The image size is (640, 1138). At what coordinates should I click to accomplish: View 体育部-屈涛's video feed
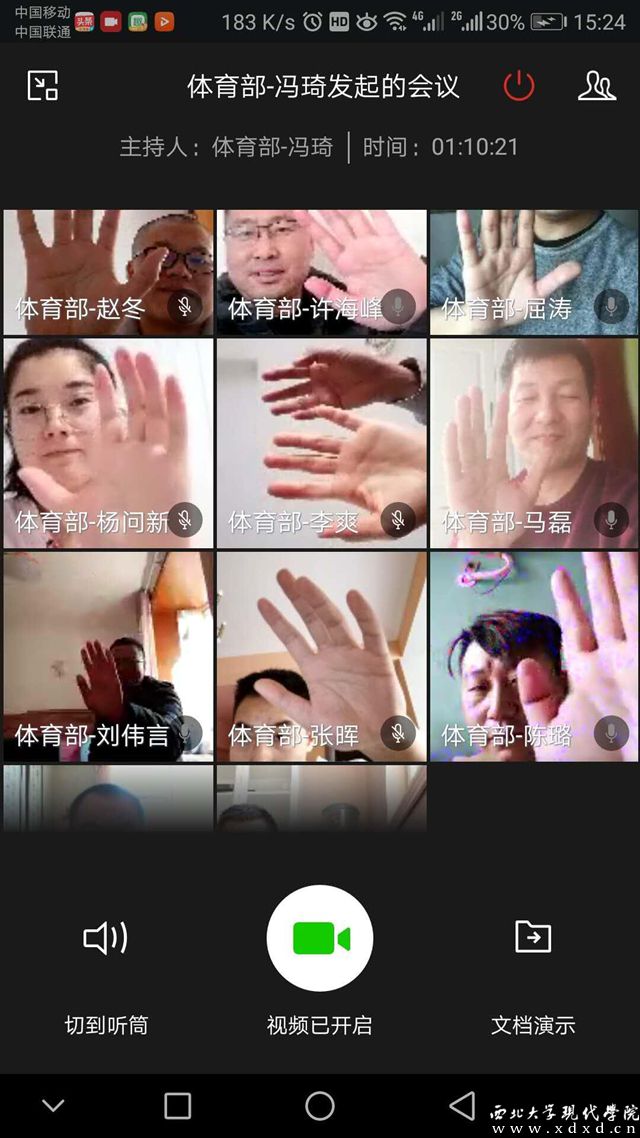(534, 272)
